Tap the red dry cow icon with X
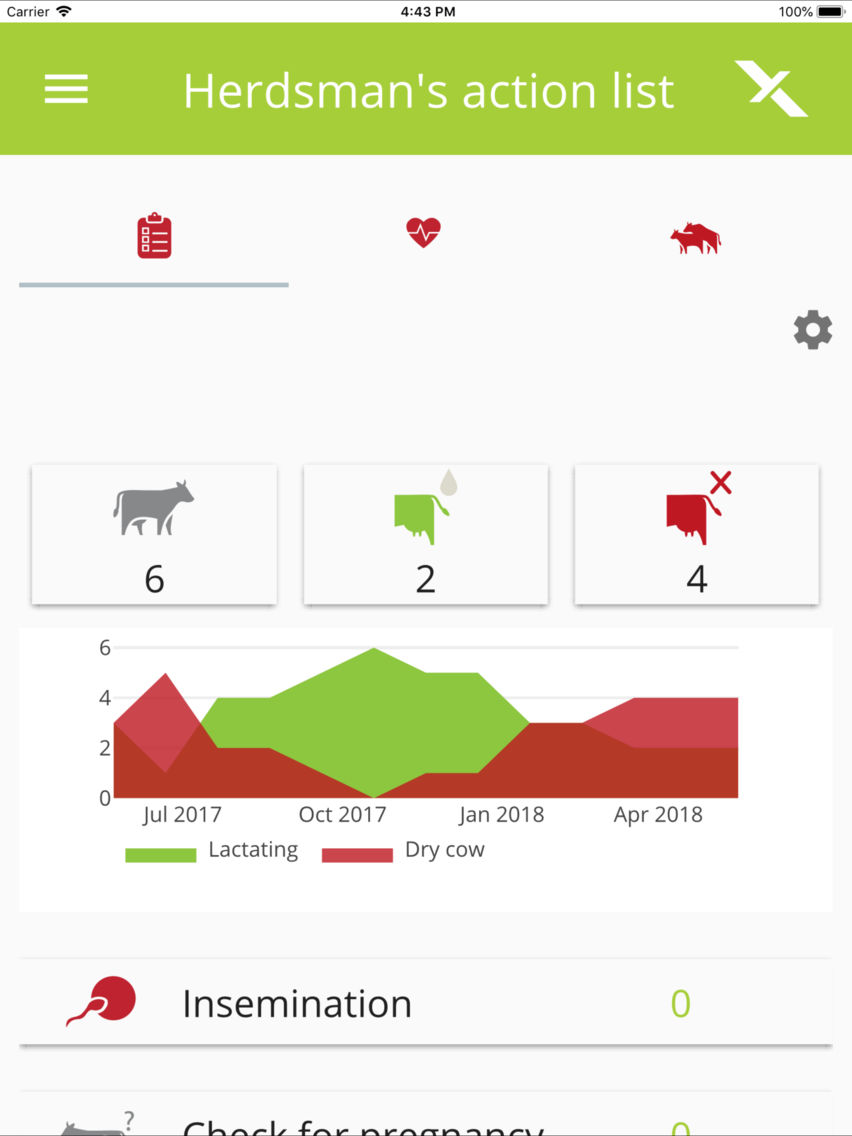Image resolution: width=852 pixels, height=1136 pixels. click(x=695, y=510)
